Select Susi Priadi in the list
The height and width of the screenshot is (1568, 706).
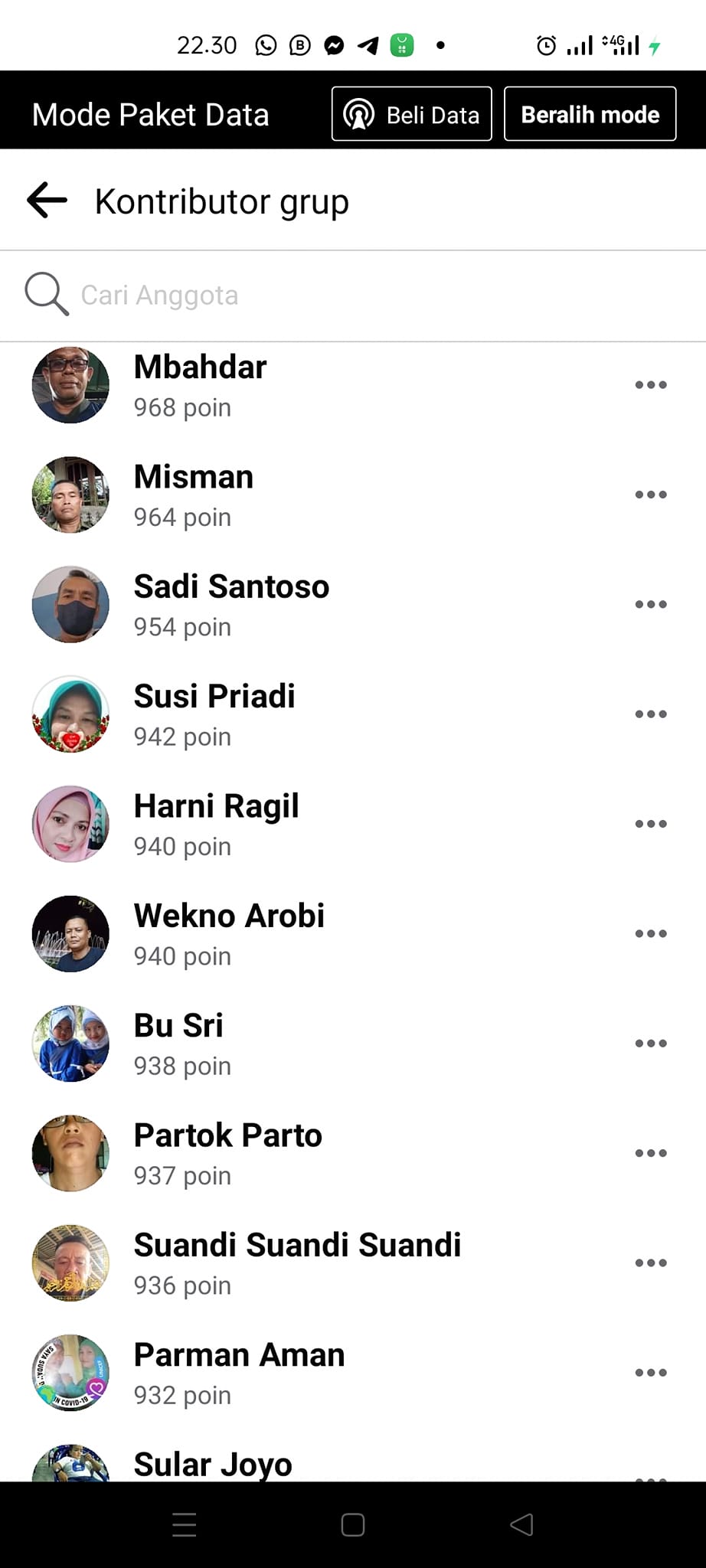pos(214,714)
